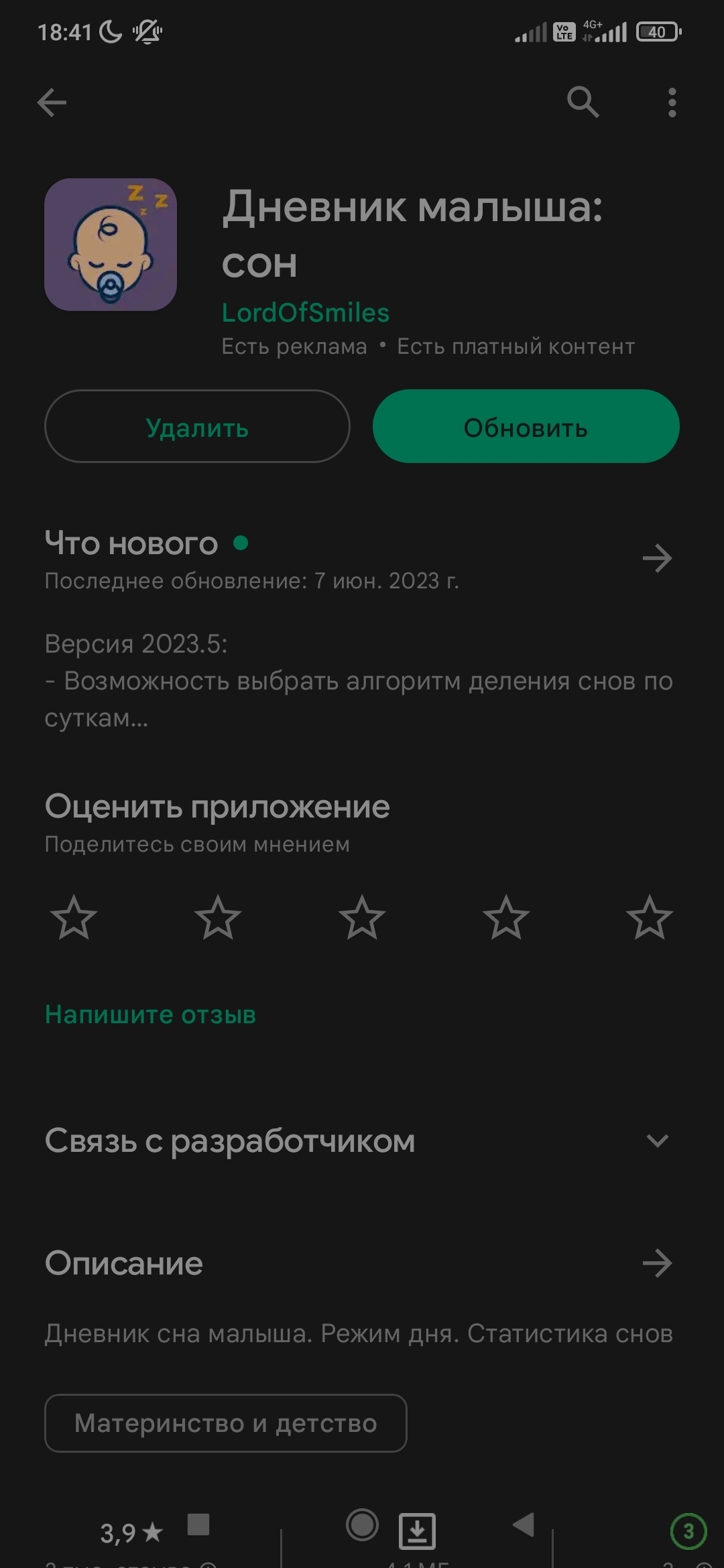Image resolution: width=724 pixels, height=1568 pixels.
Task: Expand Связь с разработчиком section
Action: 657,1140
